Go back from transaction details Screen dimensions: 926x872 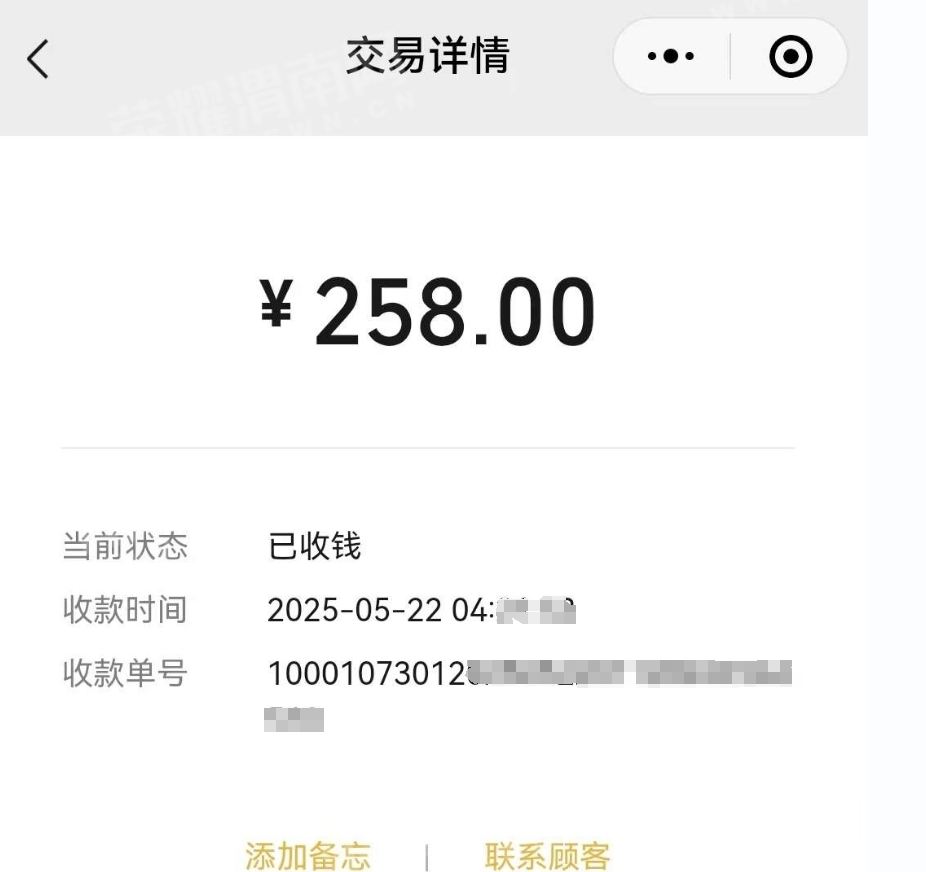pos(38,59)
